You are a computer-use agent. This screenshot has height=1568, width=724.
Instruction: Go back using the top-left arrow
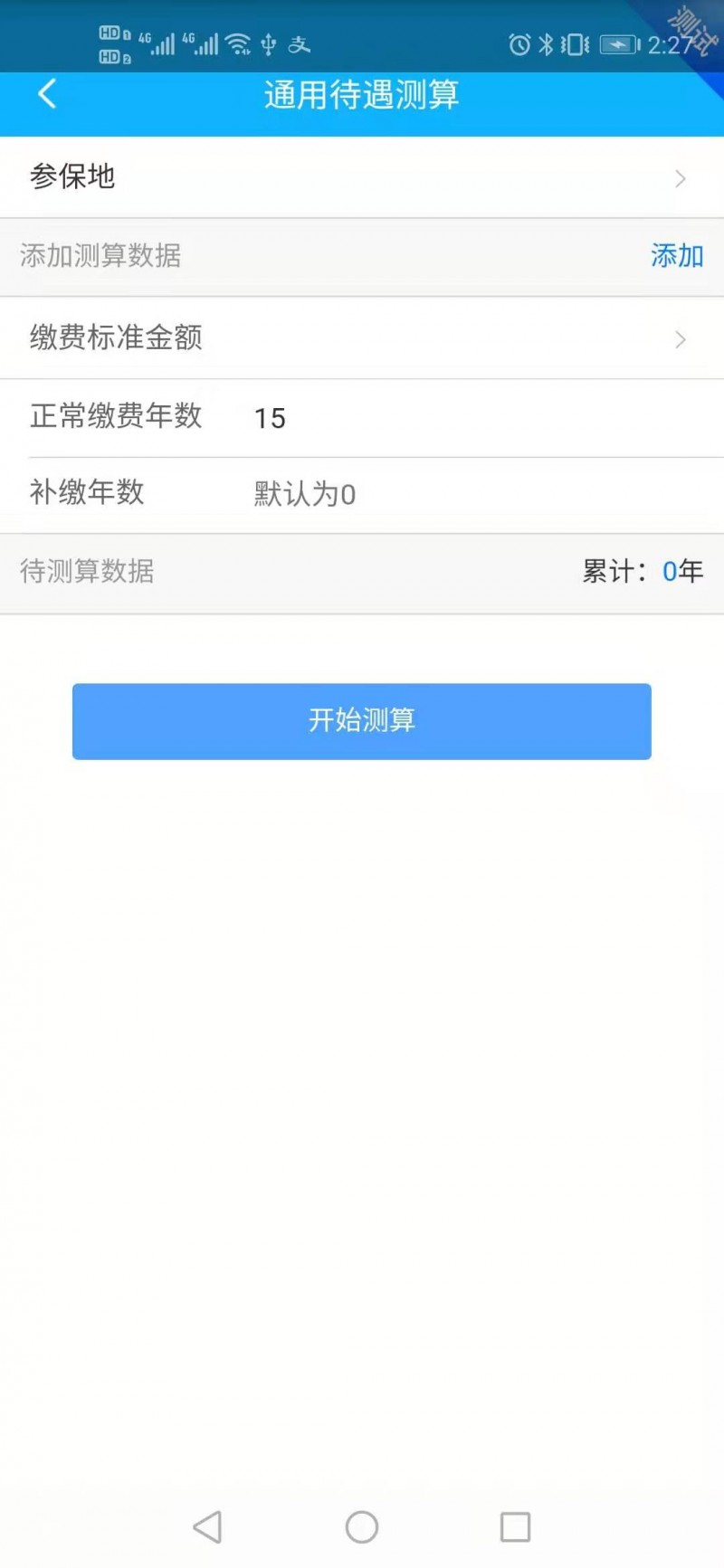(47, 94)
